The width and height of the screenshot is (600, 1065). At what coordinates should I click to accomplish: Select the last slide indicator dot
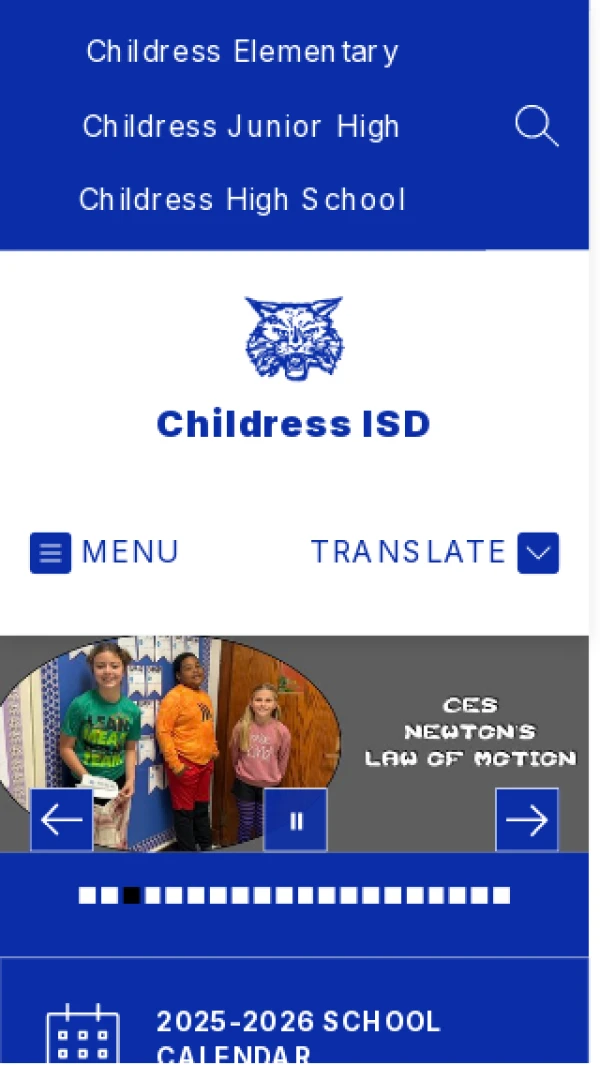502,895
